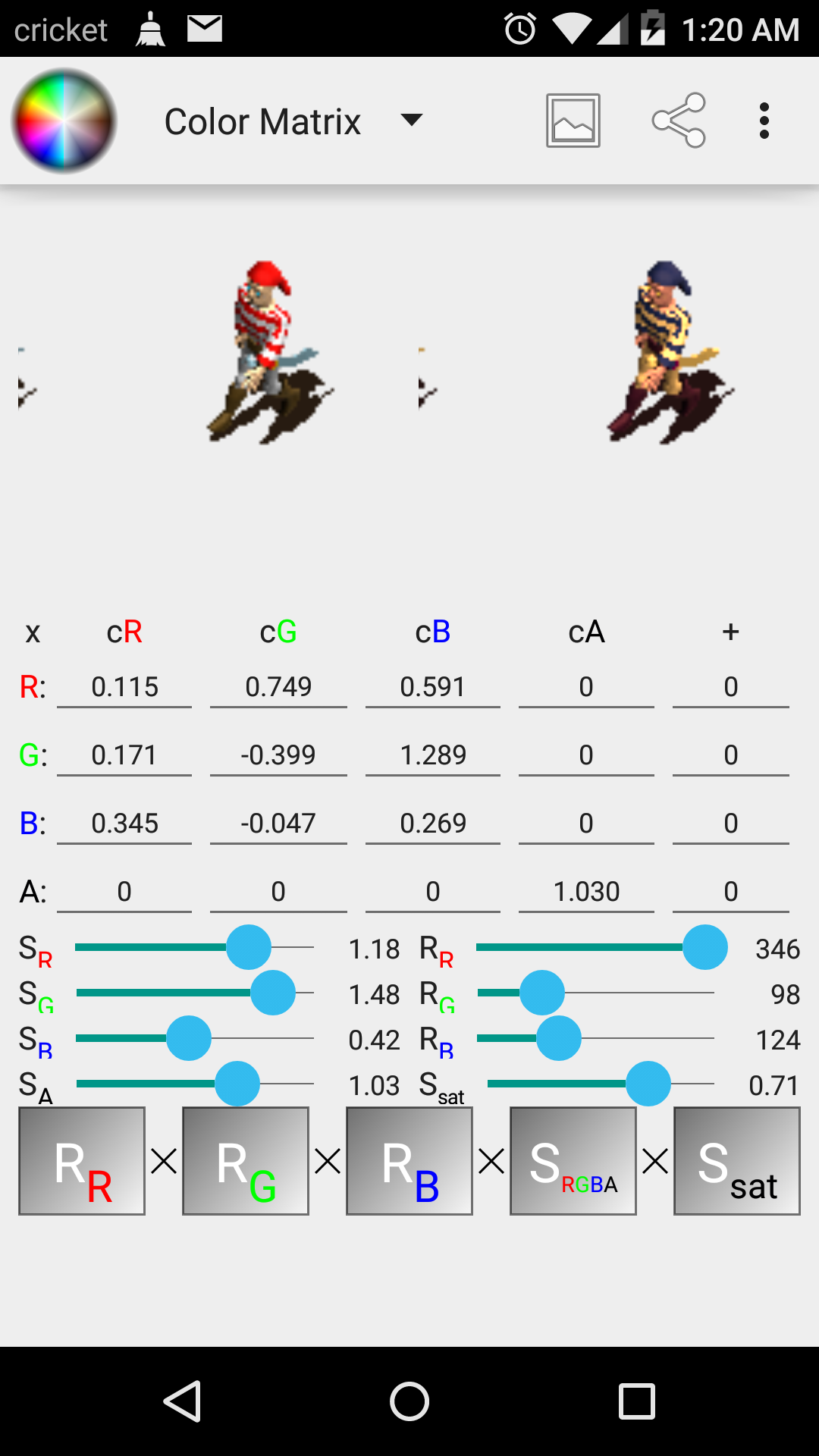Share the color matrix
The image size is (819, 1456).
tap(679, 121)
